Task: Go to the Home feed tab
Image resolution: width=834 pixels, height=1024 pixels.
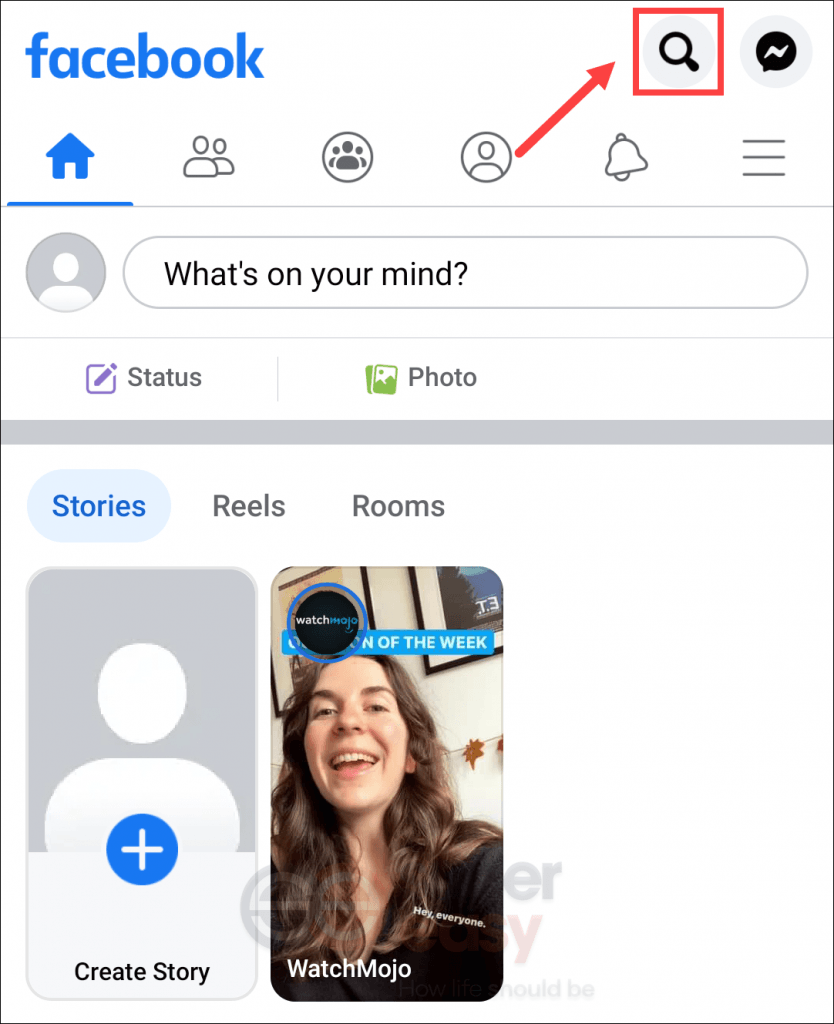Action: 70,157
